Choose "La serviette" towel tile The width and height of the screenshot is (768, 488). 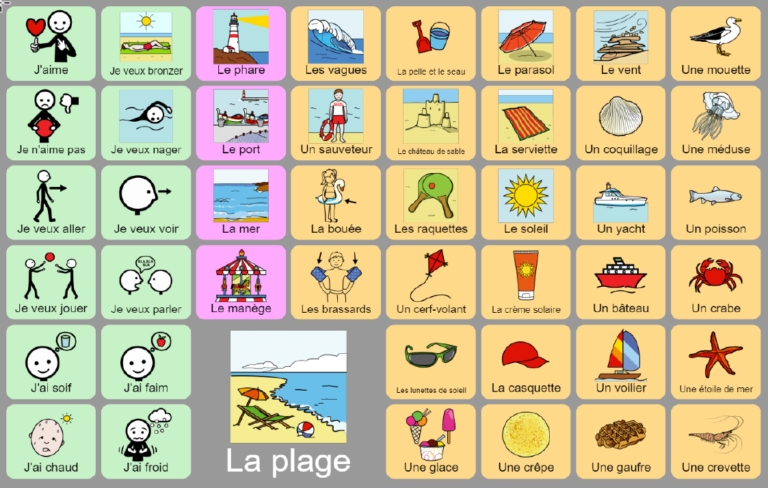[x=525, y=123]
